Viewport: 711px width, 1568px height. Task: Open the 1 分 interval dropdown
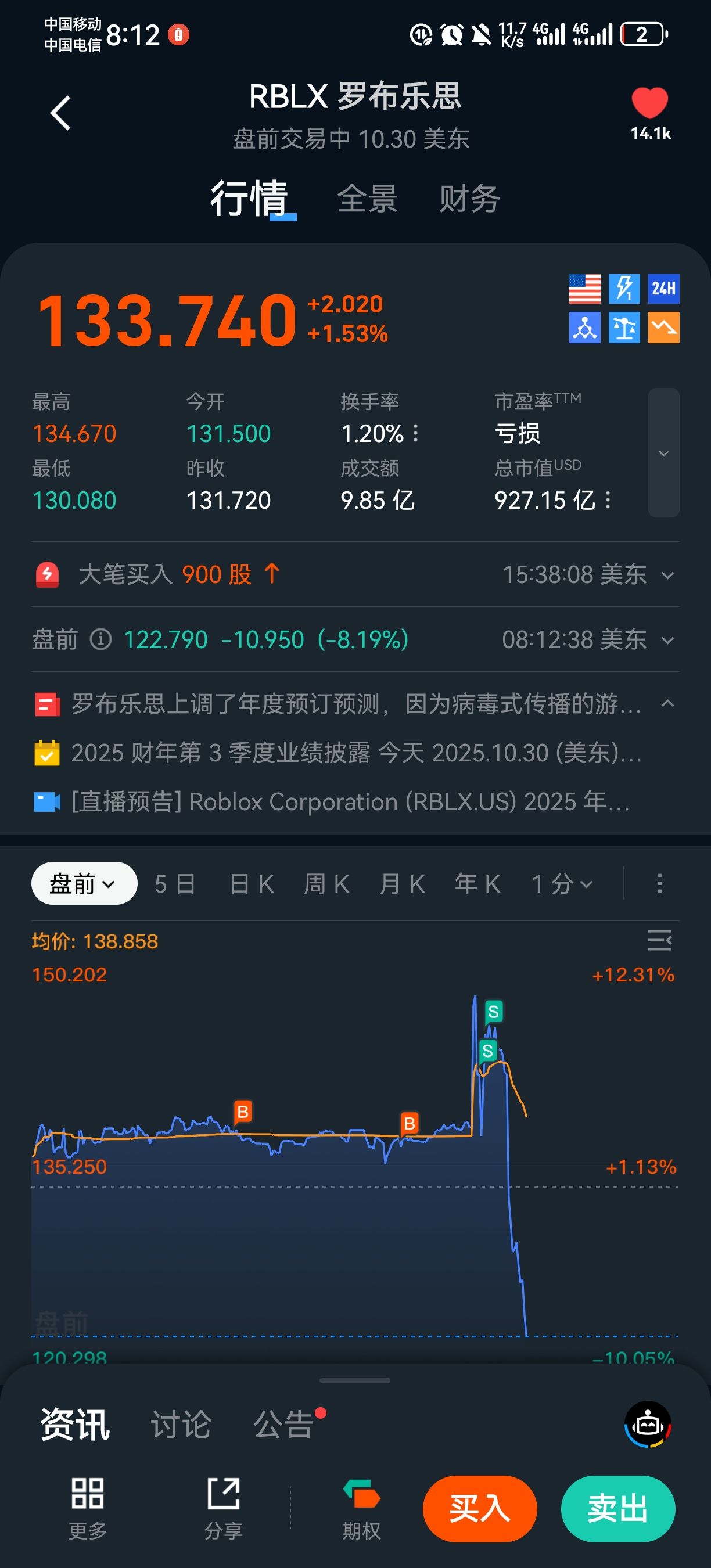point(561,884)
